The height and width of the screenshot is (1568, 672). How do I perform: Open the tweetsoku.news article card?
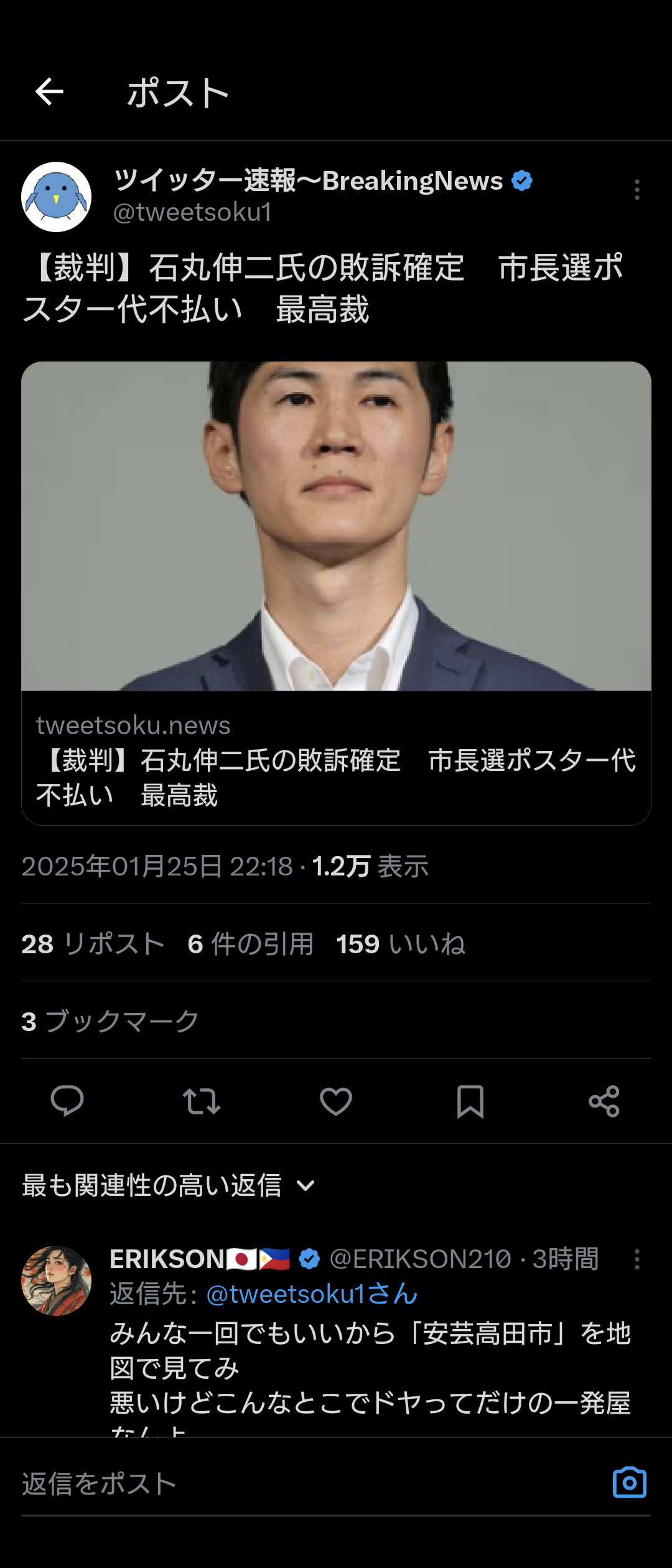tap(336, 592)
